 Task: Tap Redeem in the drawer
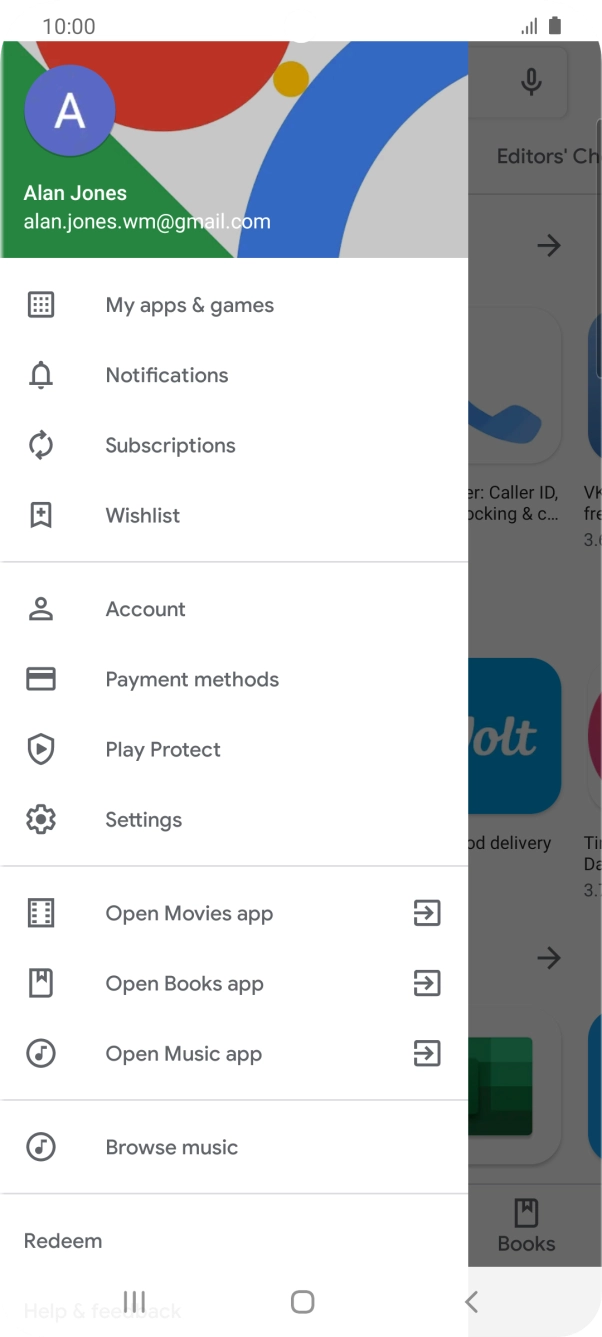pyautogui.click(x=63, y=1241)
